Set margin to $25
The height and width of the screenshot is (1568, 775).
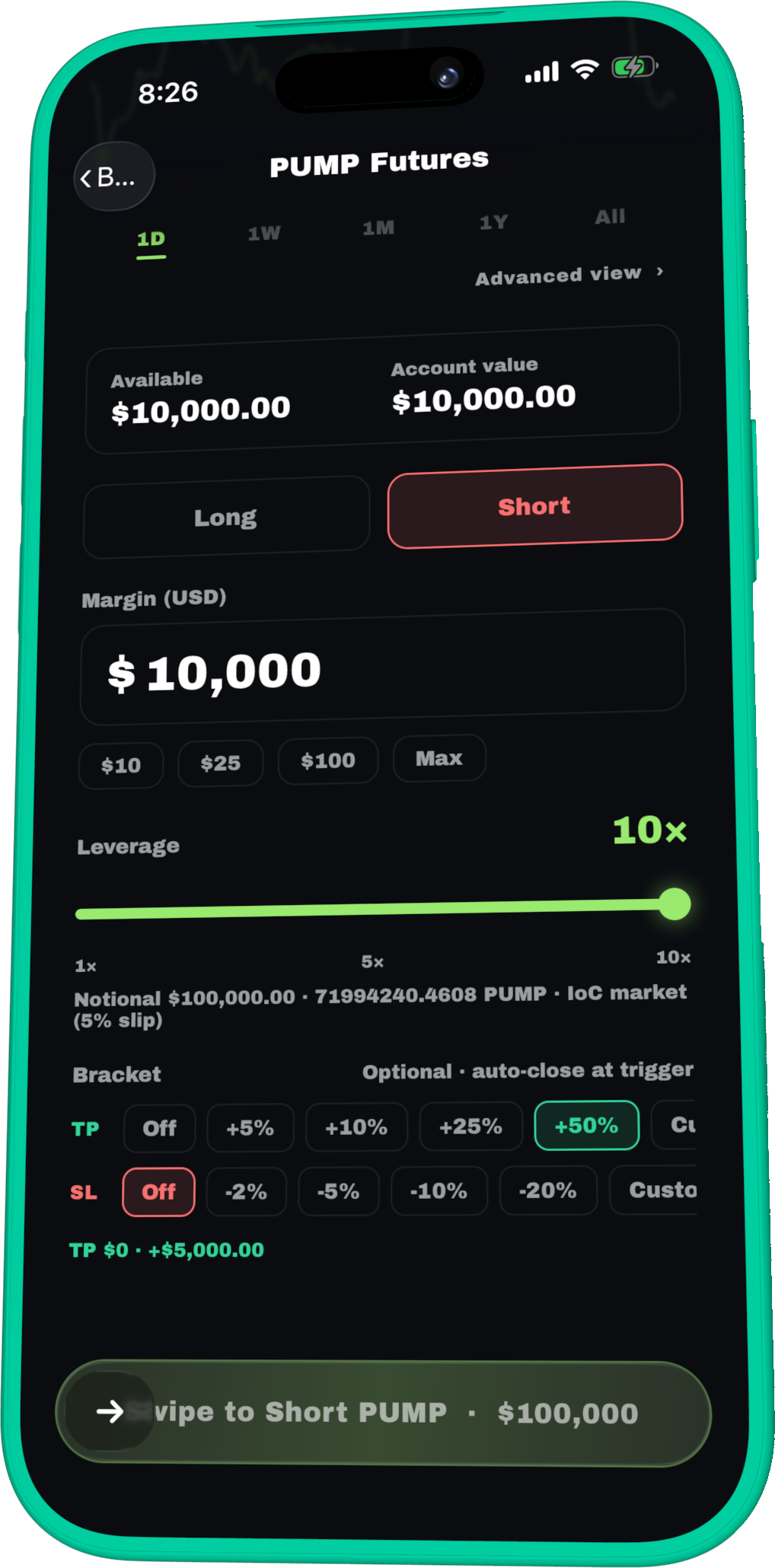(221, 763)
